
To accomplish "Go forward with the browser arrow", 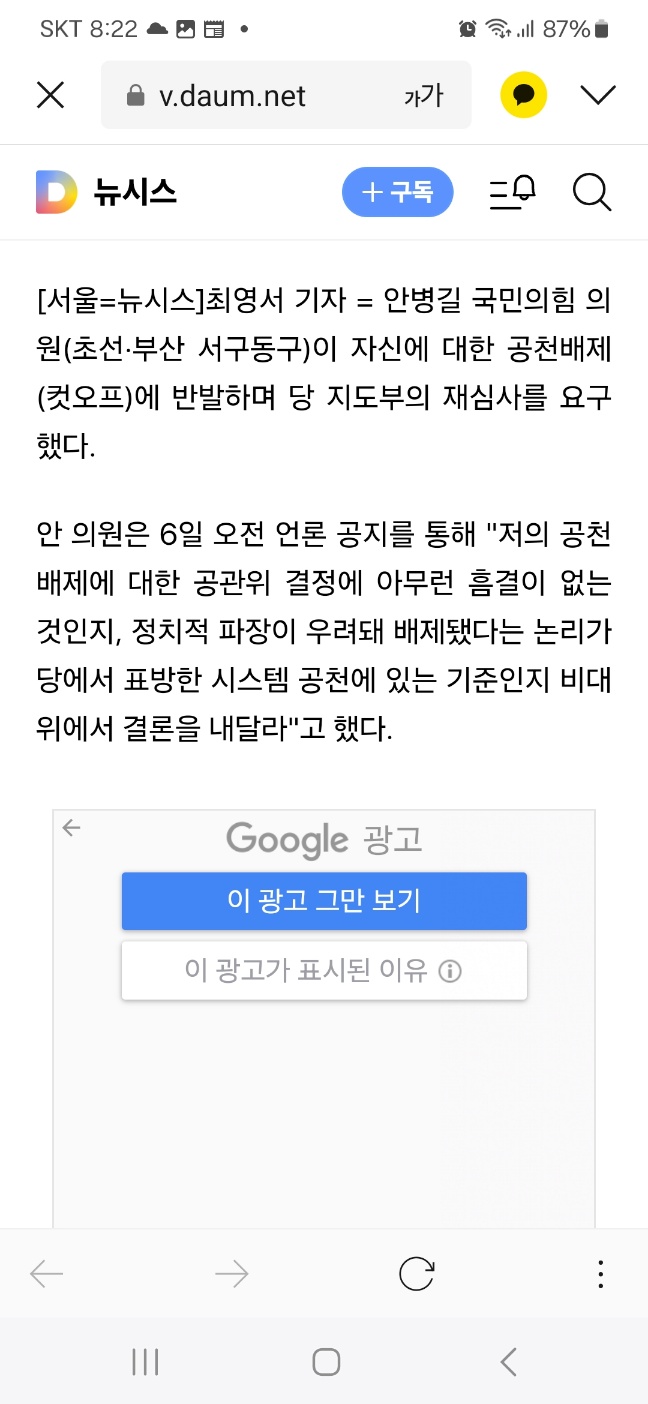I will 232,1273.
